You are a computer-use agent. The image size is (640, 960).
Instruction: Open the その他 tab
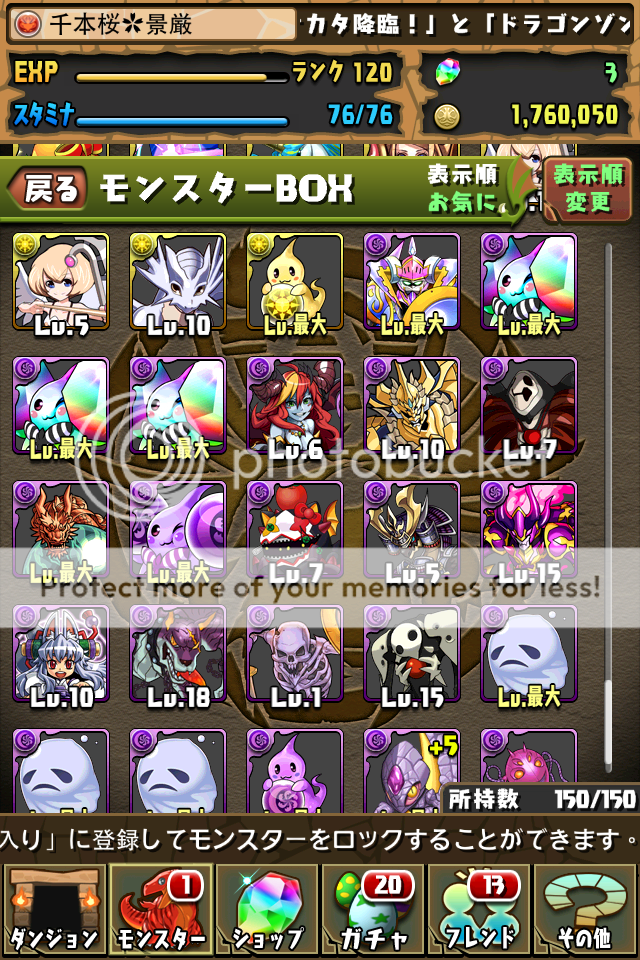[x=586, y=910]
